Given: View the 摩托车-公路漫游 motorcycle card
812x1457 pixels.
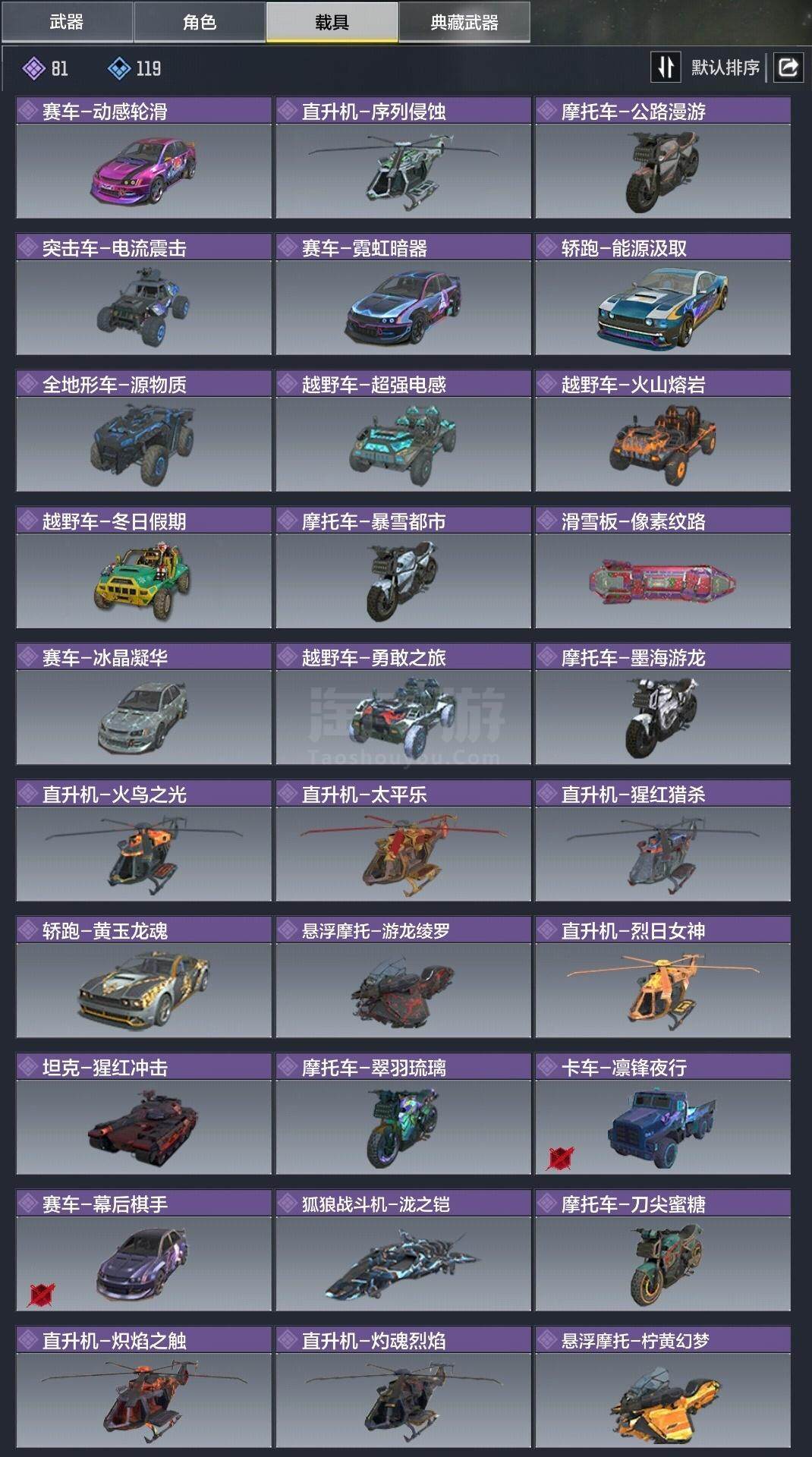Looking at the screenshot, I should tap(663, 158).
